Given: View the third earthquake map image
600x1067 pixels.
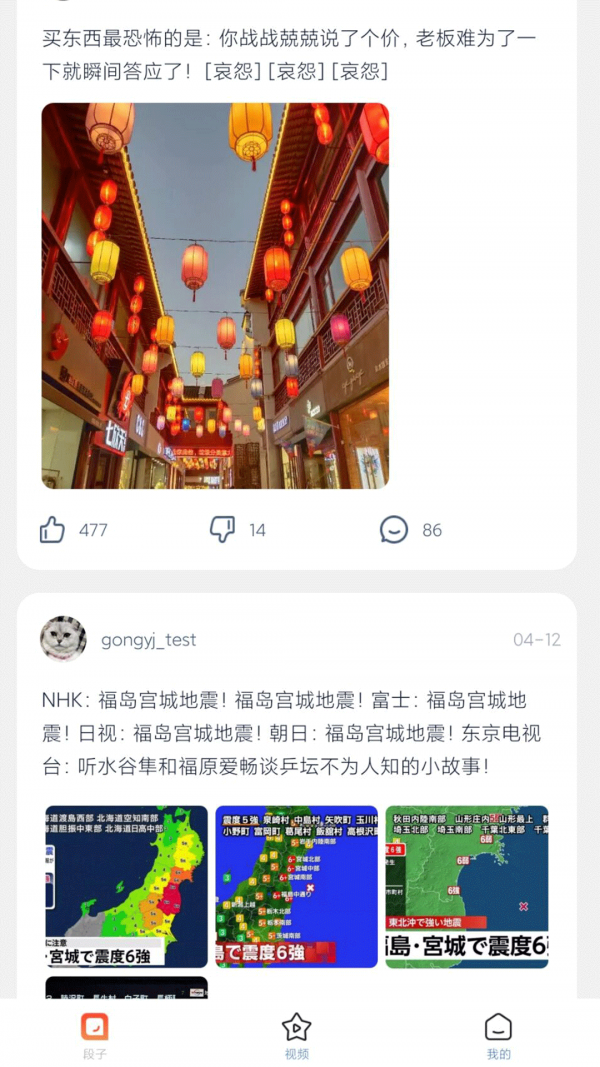Looking at the screenshot, I should (467, 886).
